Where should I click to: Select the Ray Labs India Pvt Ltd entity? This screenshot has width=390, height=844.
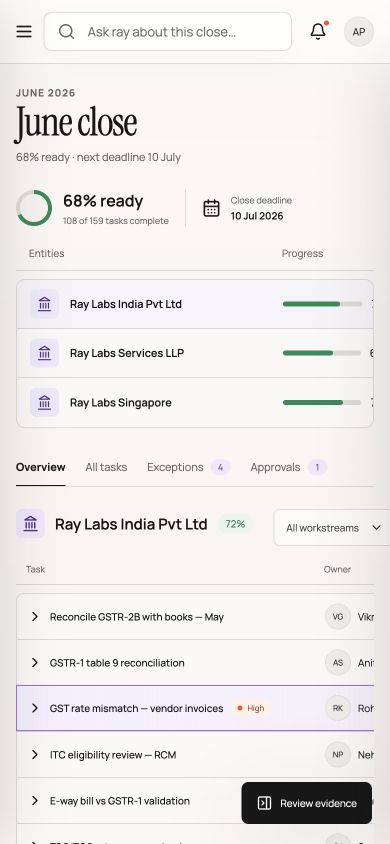tap(195, 304)
